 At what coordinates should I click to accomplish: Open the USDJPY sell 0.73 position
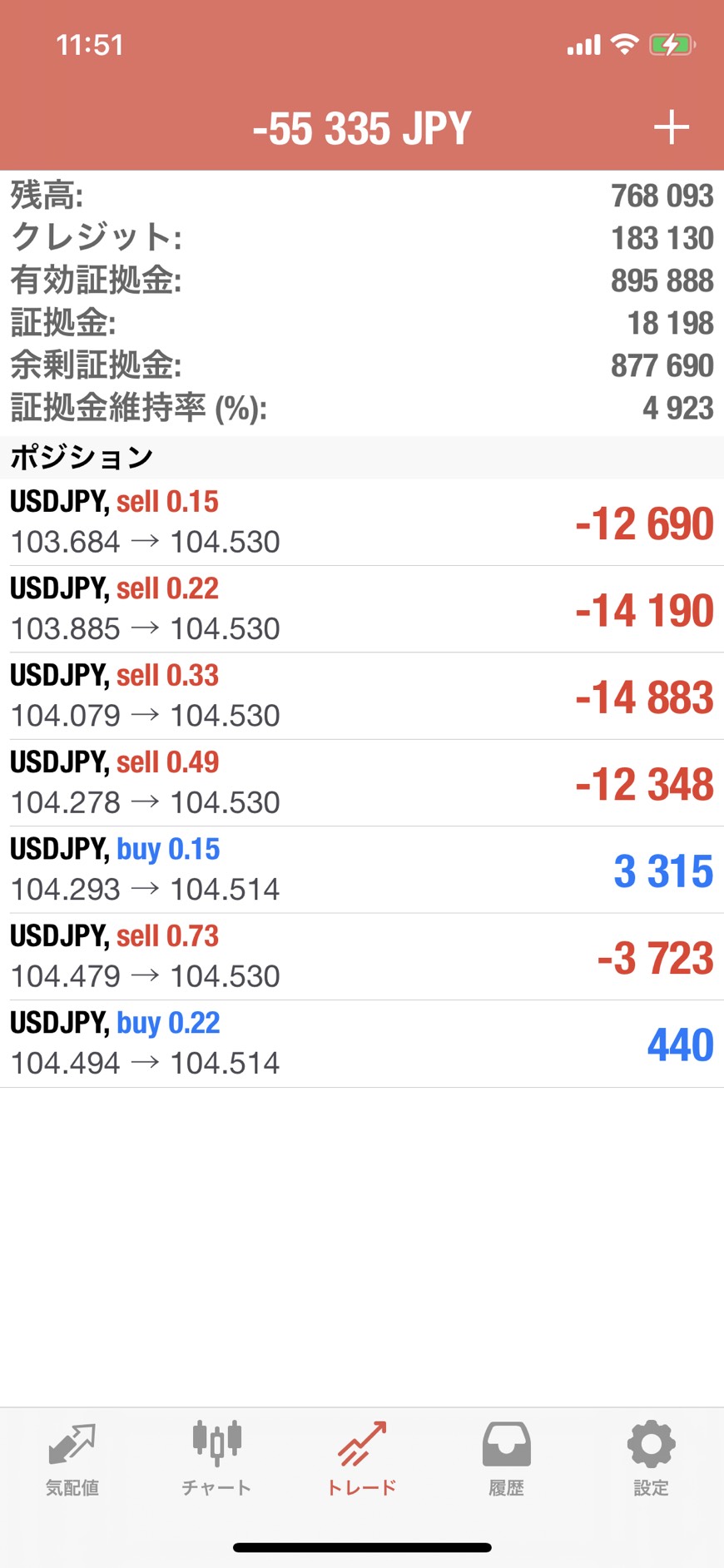[362, 957]
